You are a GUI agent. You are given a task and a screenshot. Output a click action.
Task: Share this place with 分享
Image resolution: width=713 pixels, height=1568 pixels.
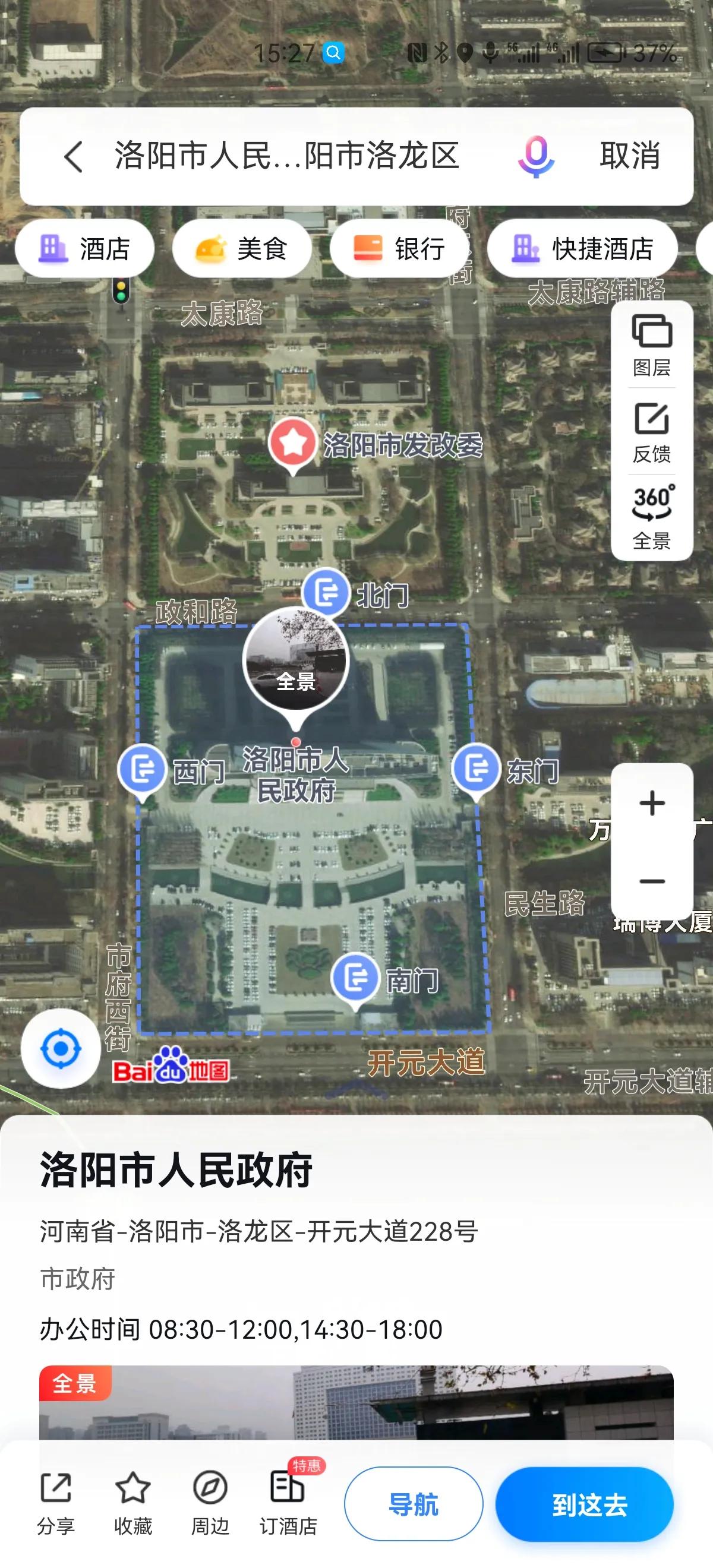click(55, 1503)
